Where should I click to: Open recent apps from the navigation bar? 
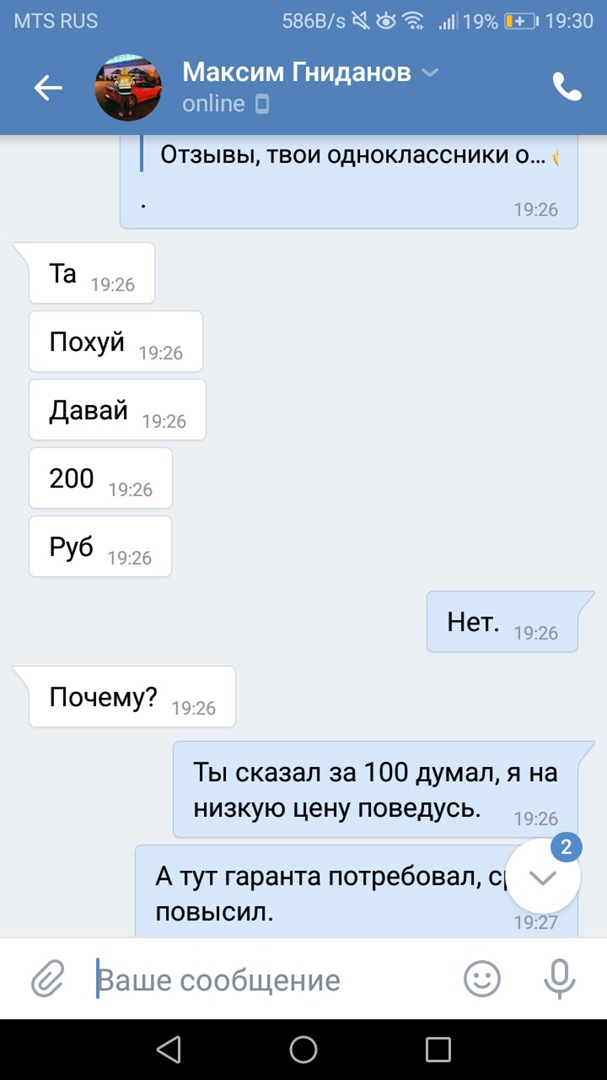(x=438, y=1049)
